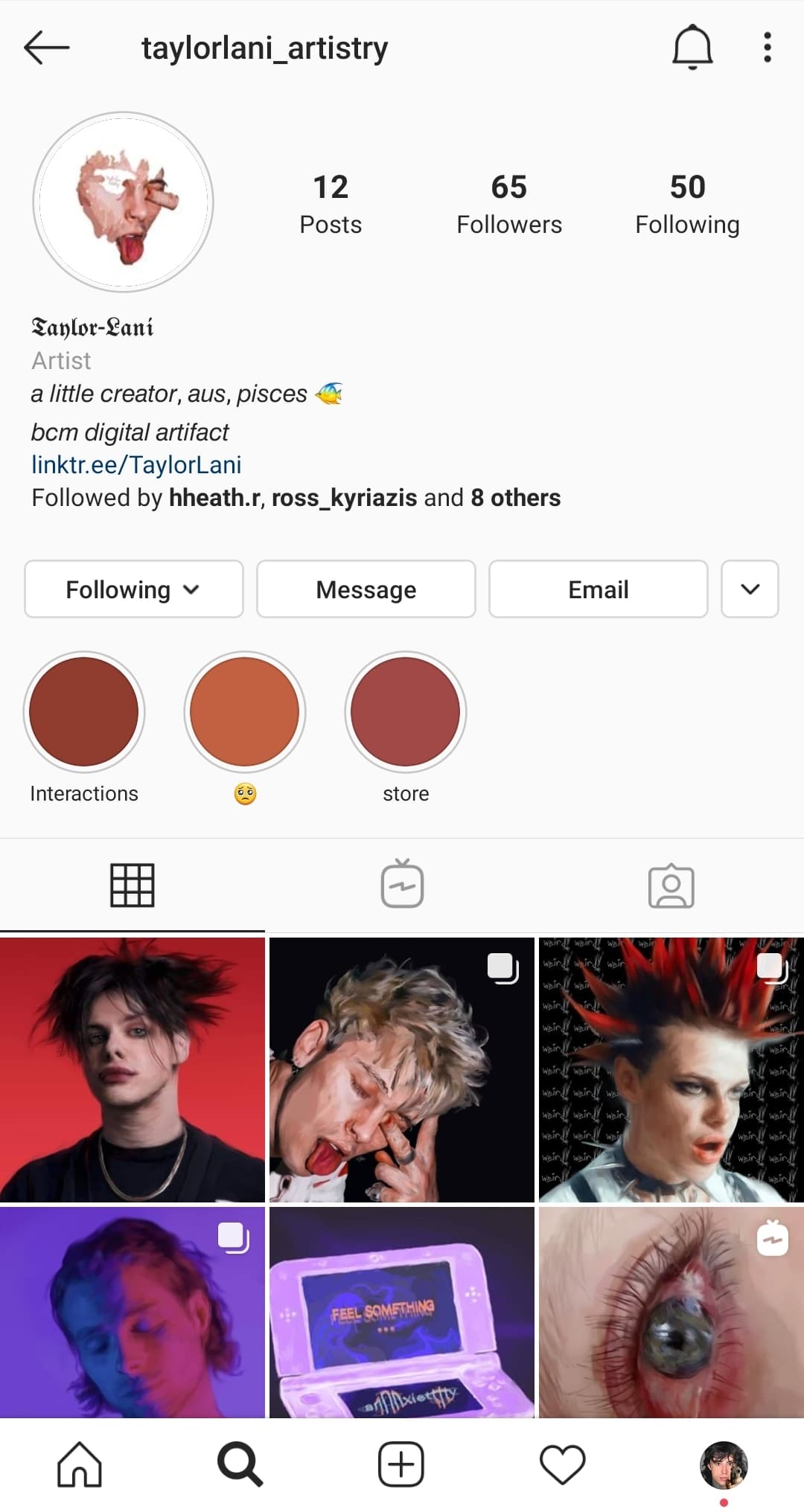
Task: Open the Feel Something console post
Action: 402,1313
